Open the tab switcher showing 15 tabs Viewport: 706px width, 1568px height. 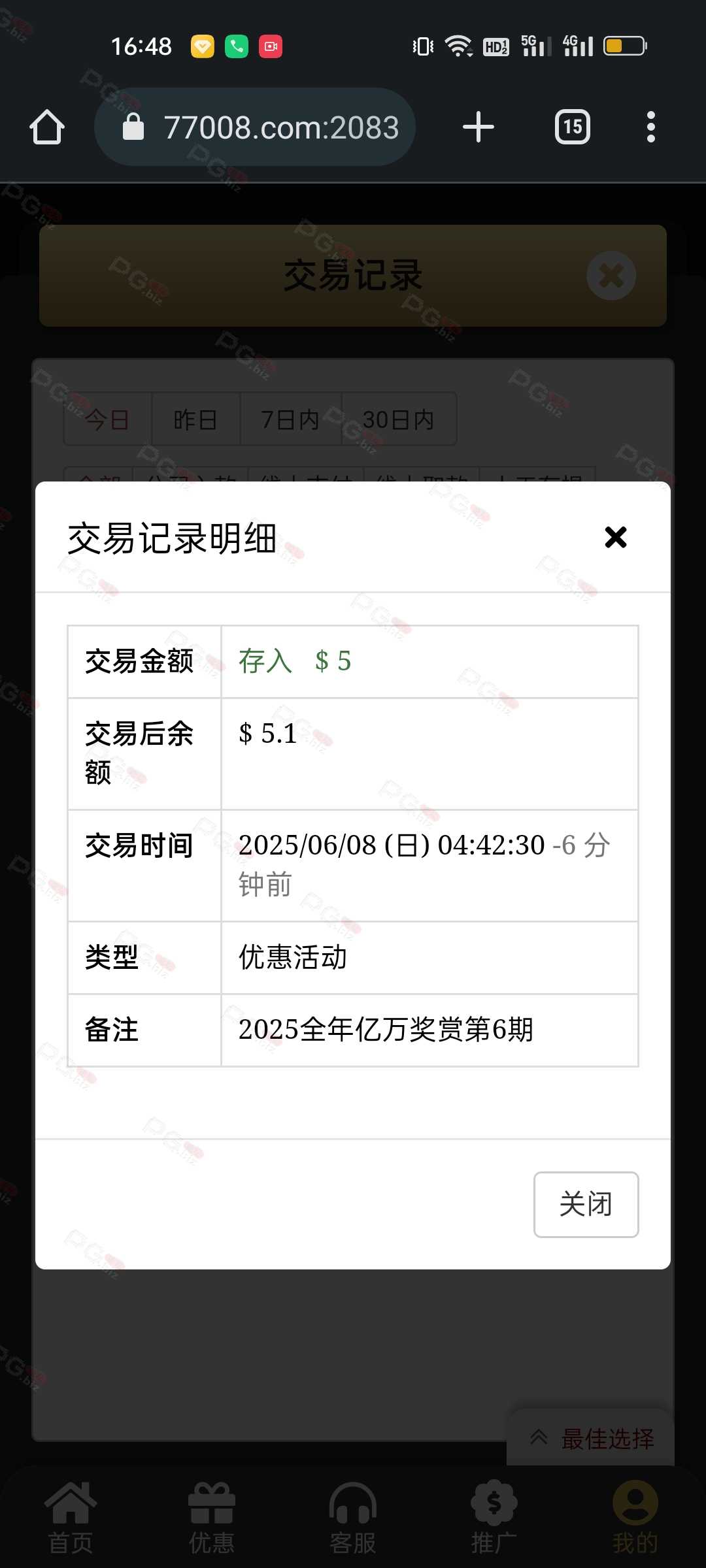pos(573,127)
